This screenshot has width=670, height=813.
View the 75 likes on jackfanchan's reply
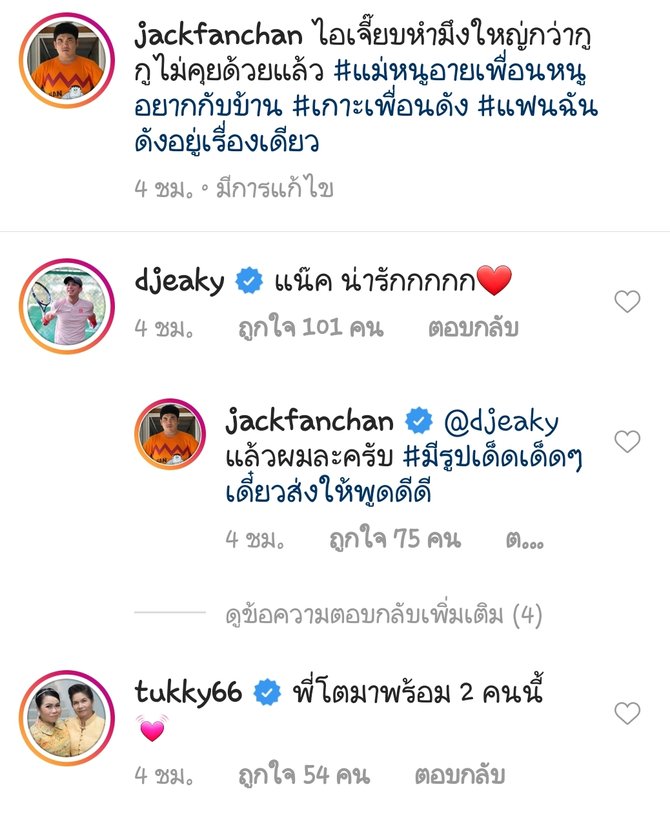[395, 540]
